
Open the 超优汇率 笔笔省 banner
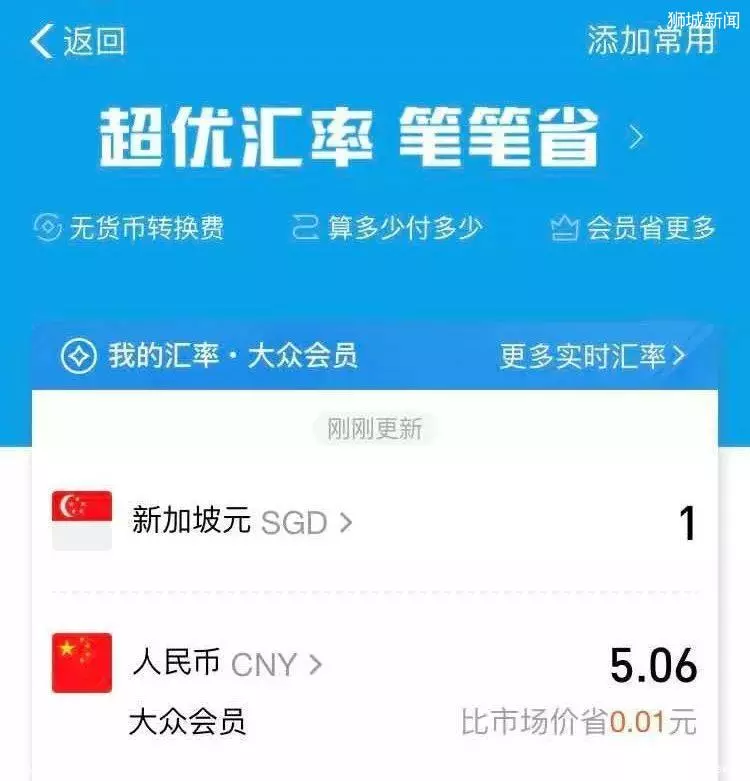click(372, 137)
